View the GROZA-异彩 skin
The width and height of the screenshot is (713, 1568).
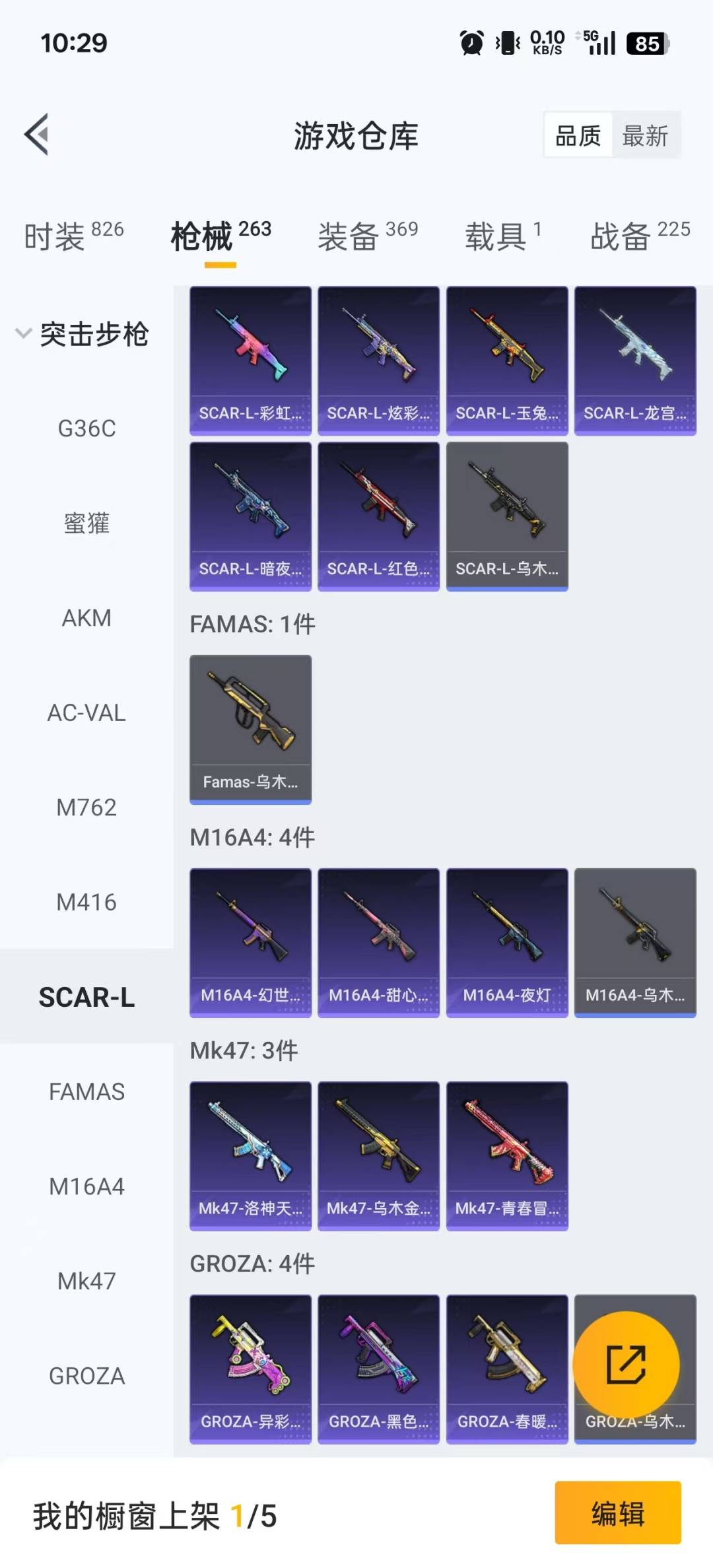pyautogui.click(x=250, y=1369)
